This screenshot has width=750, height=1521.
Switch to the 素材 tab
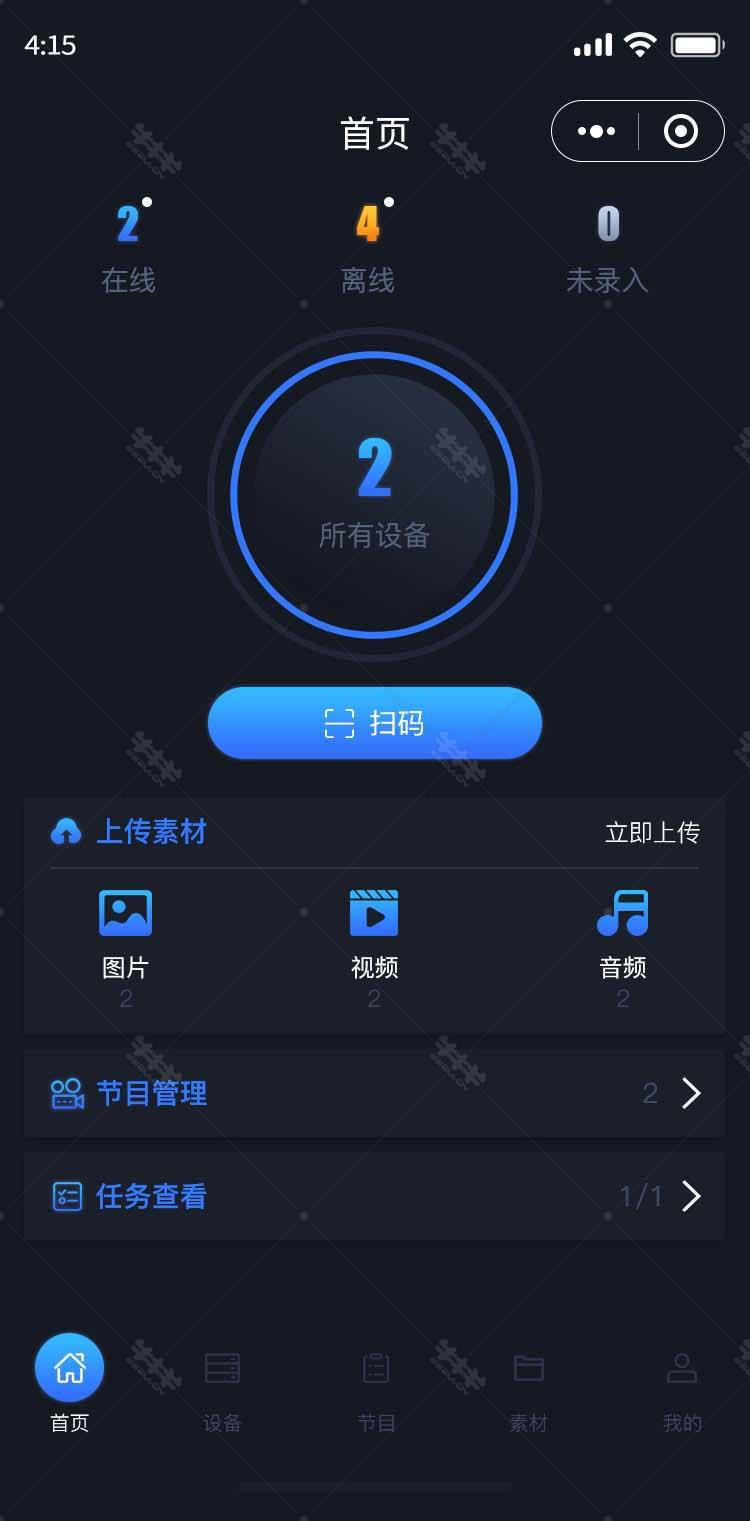pyautogui.click(x=528, y=1391)
